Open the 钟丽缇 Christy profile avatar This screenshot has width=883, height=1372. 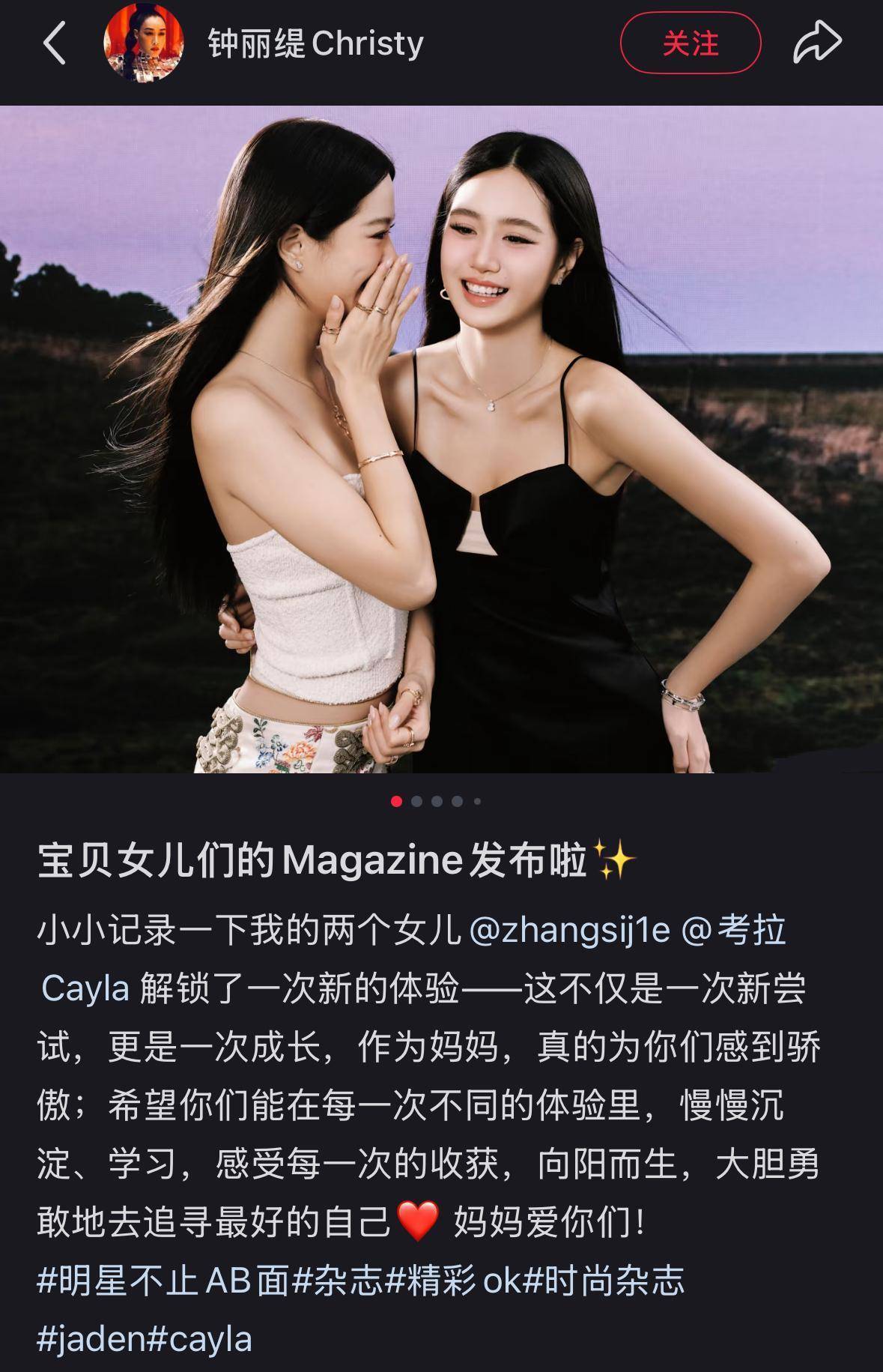pyautogui.click(x=144, y=43)
